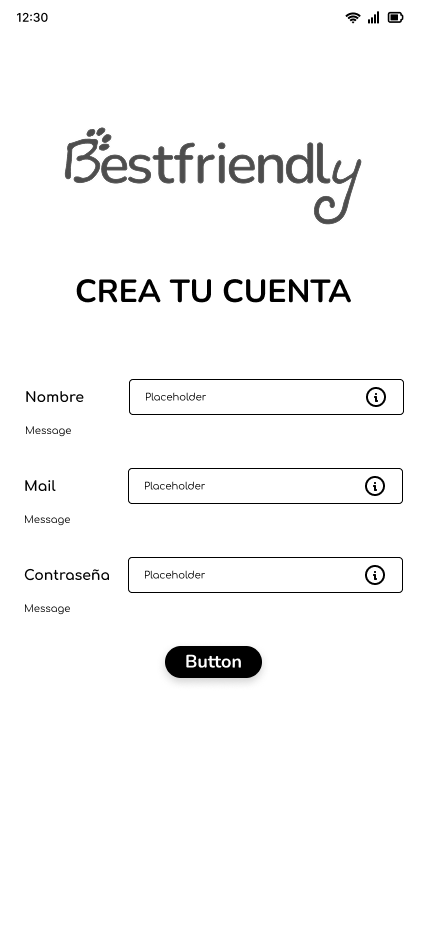
Task: Open the info icon in Nombre field
Action: 376,397
